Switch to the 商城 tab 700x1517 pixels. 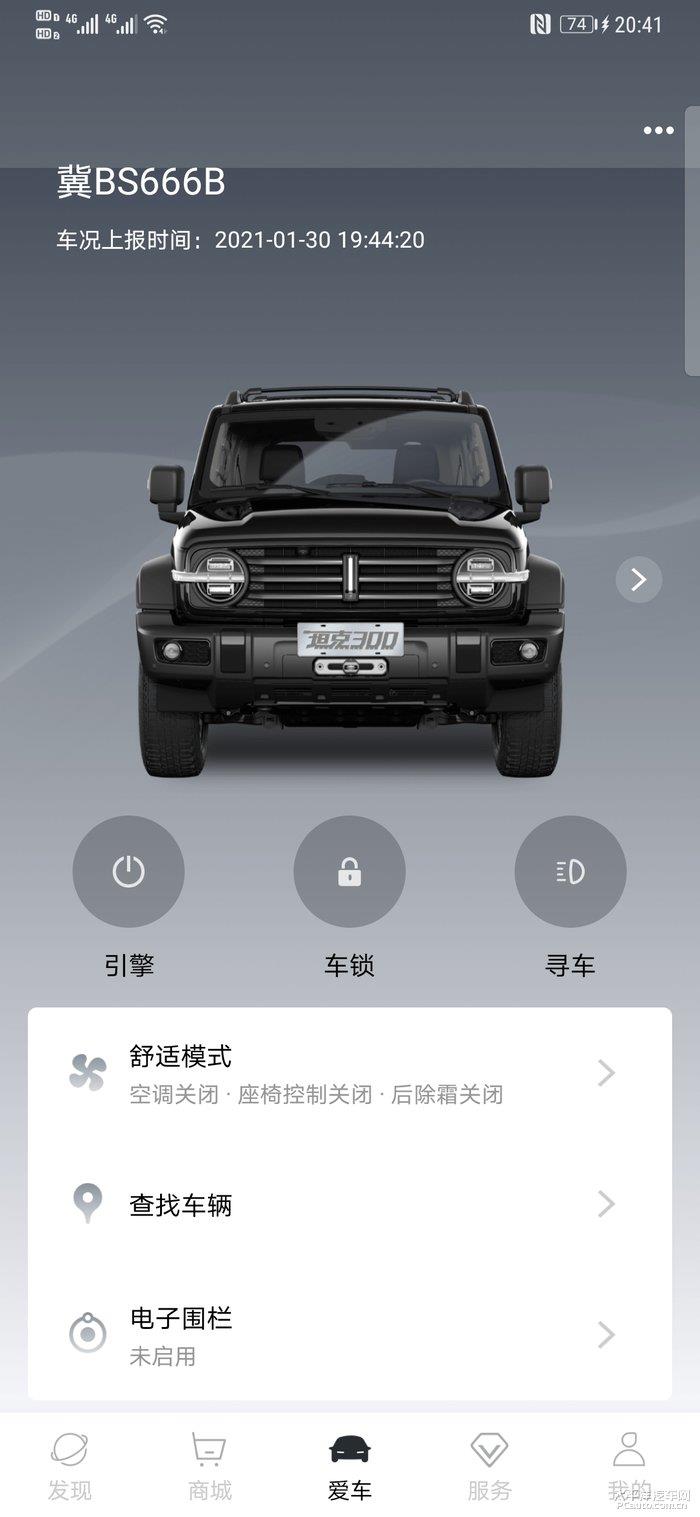coord(210,1465)
